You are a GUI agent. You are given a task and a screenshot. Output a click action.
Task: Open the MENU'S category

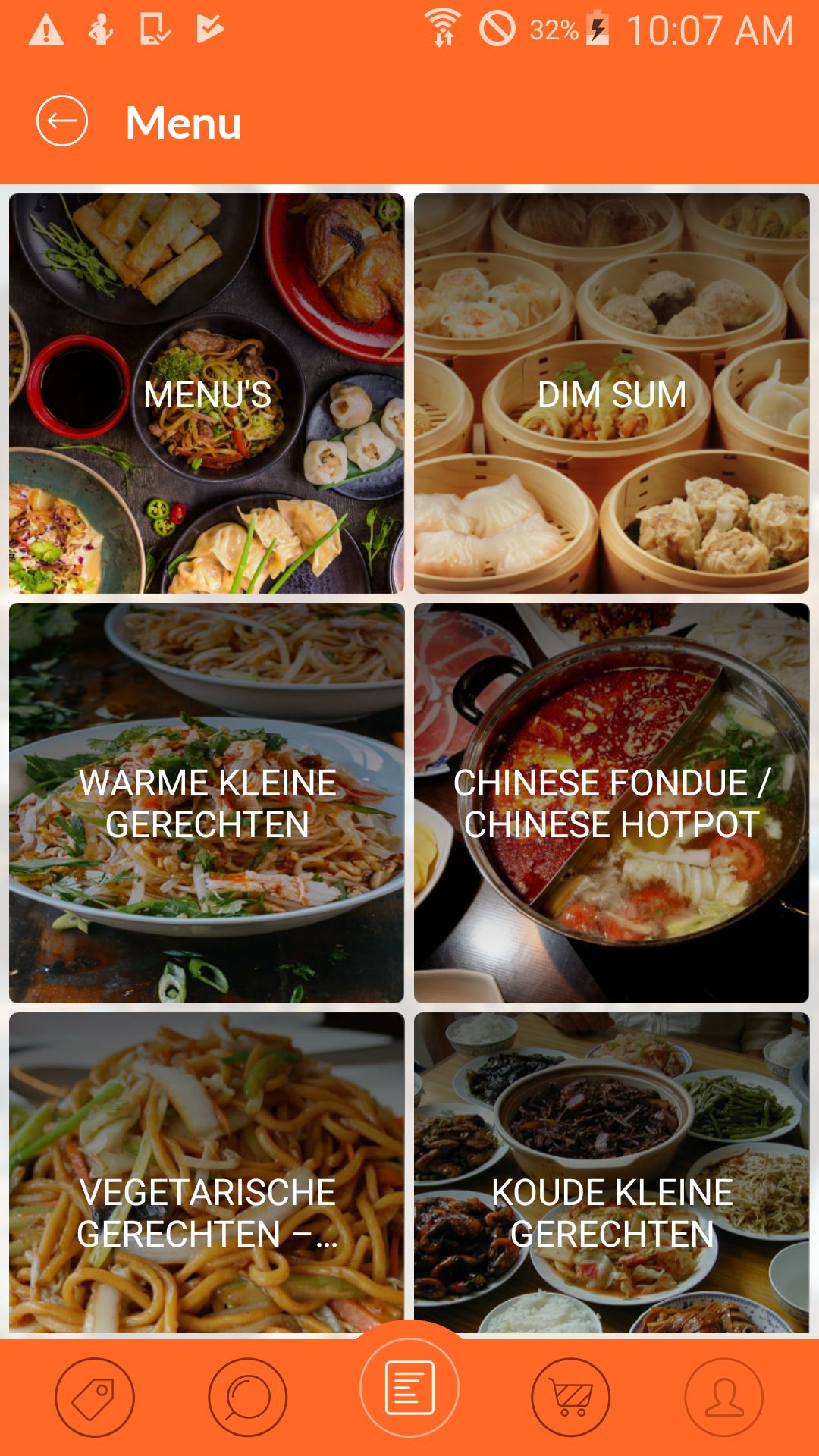(206, 394)
